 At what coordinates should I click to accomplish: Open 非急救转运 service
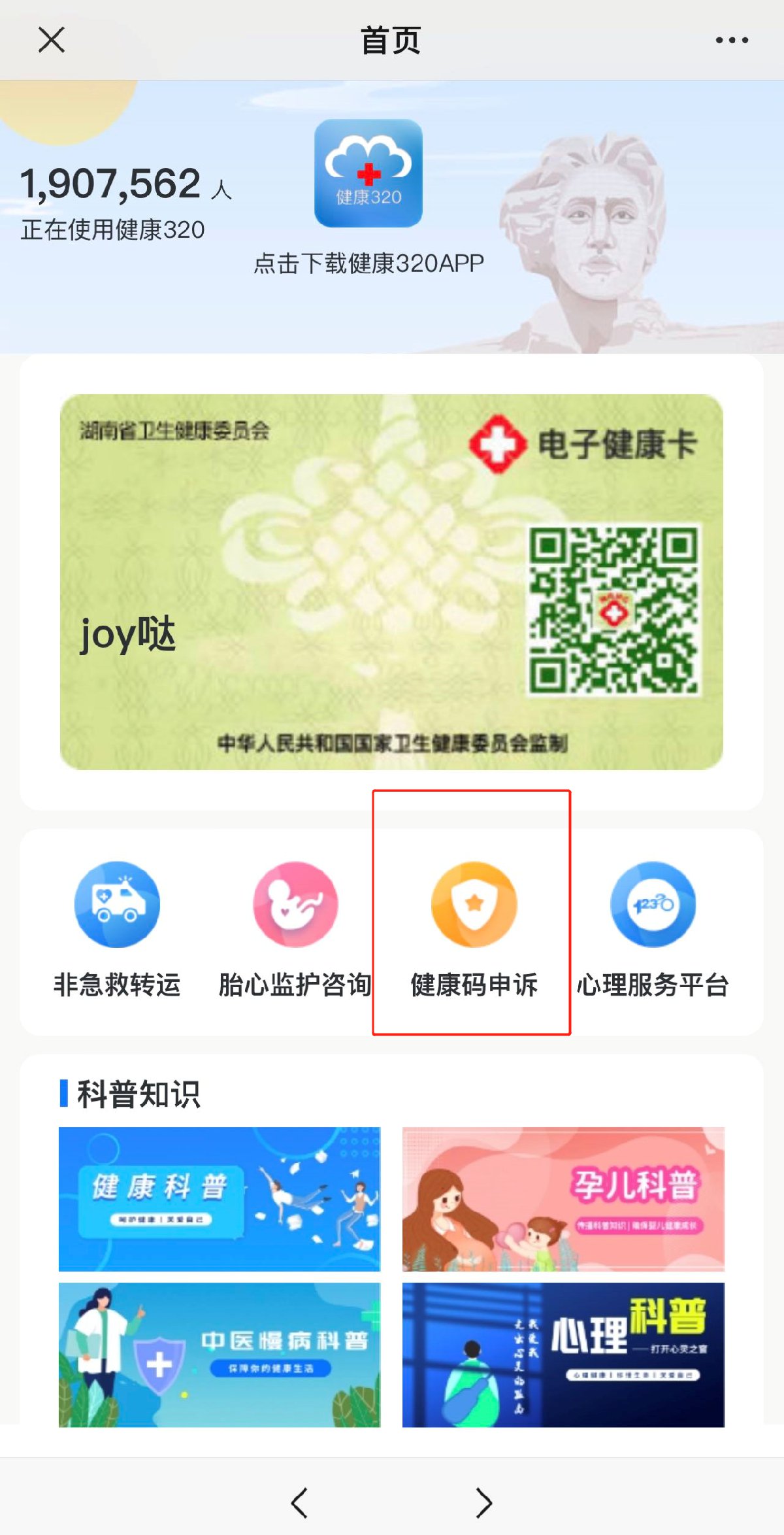click(x=117, y=928)
